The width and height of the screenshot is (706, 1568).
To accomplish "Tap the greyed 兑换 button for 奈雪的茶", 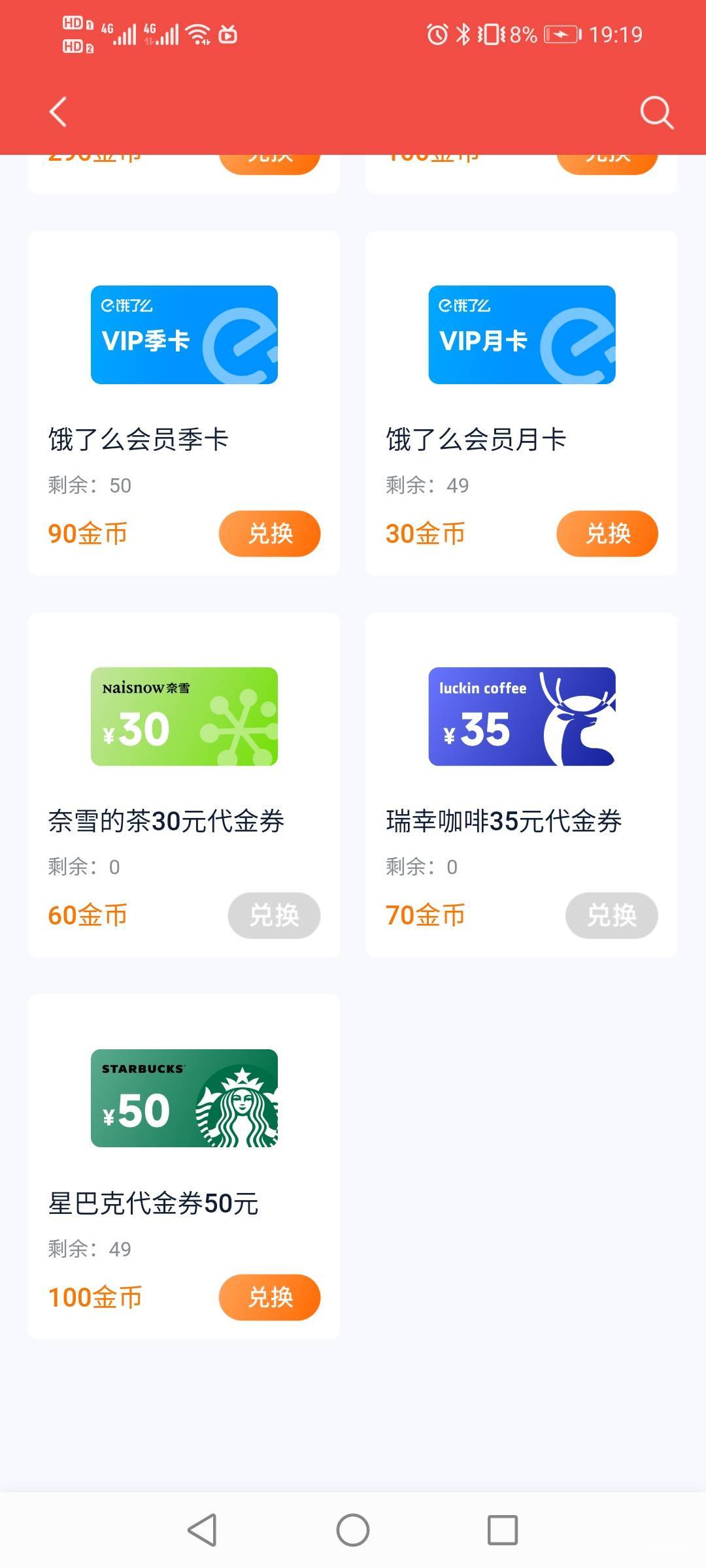I will coord(274,915).
